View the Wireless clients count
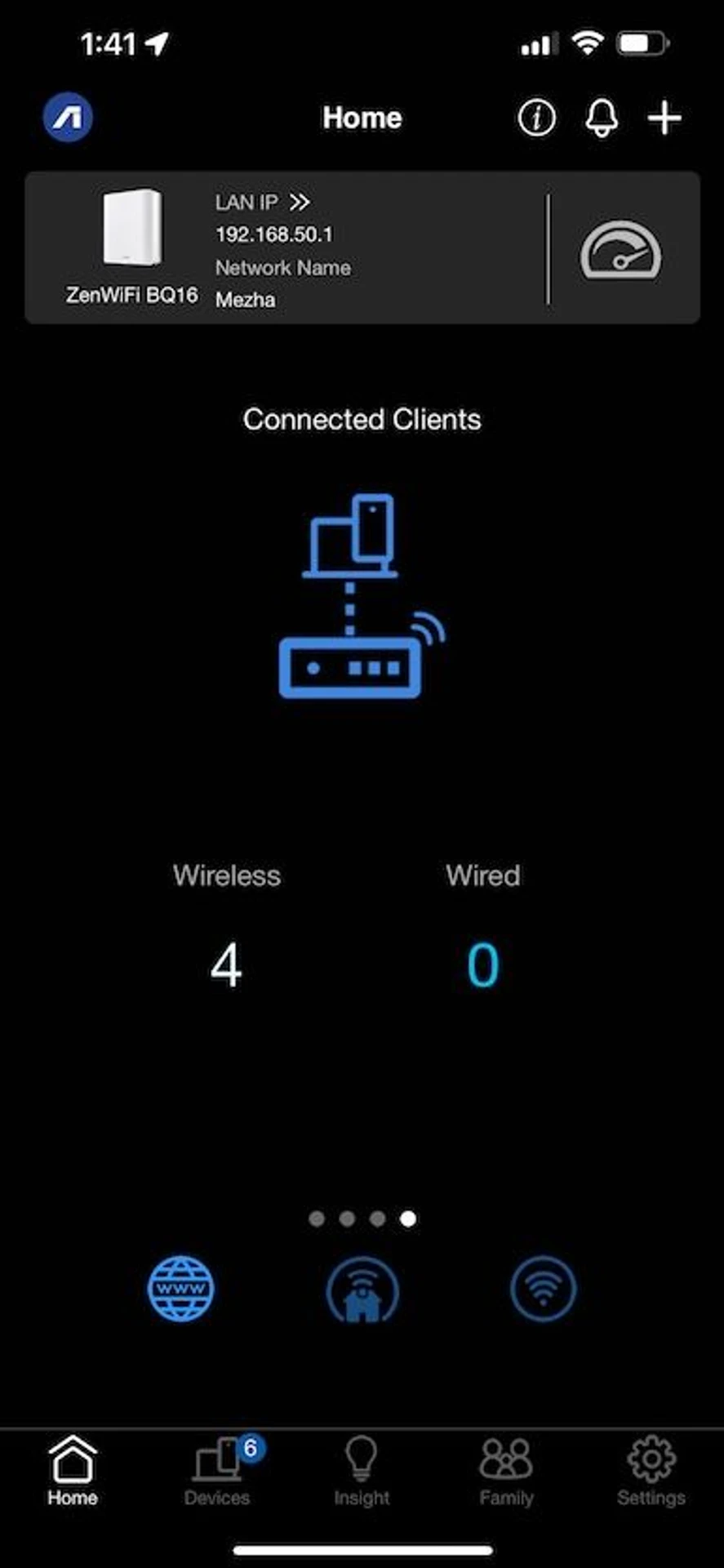This screenshot has width=724, height=1568. tap(226, 964)
